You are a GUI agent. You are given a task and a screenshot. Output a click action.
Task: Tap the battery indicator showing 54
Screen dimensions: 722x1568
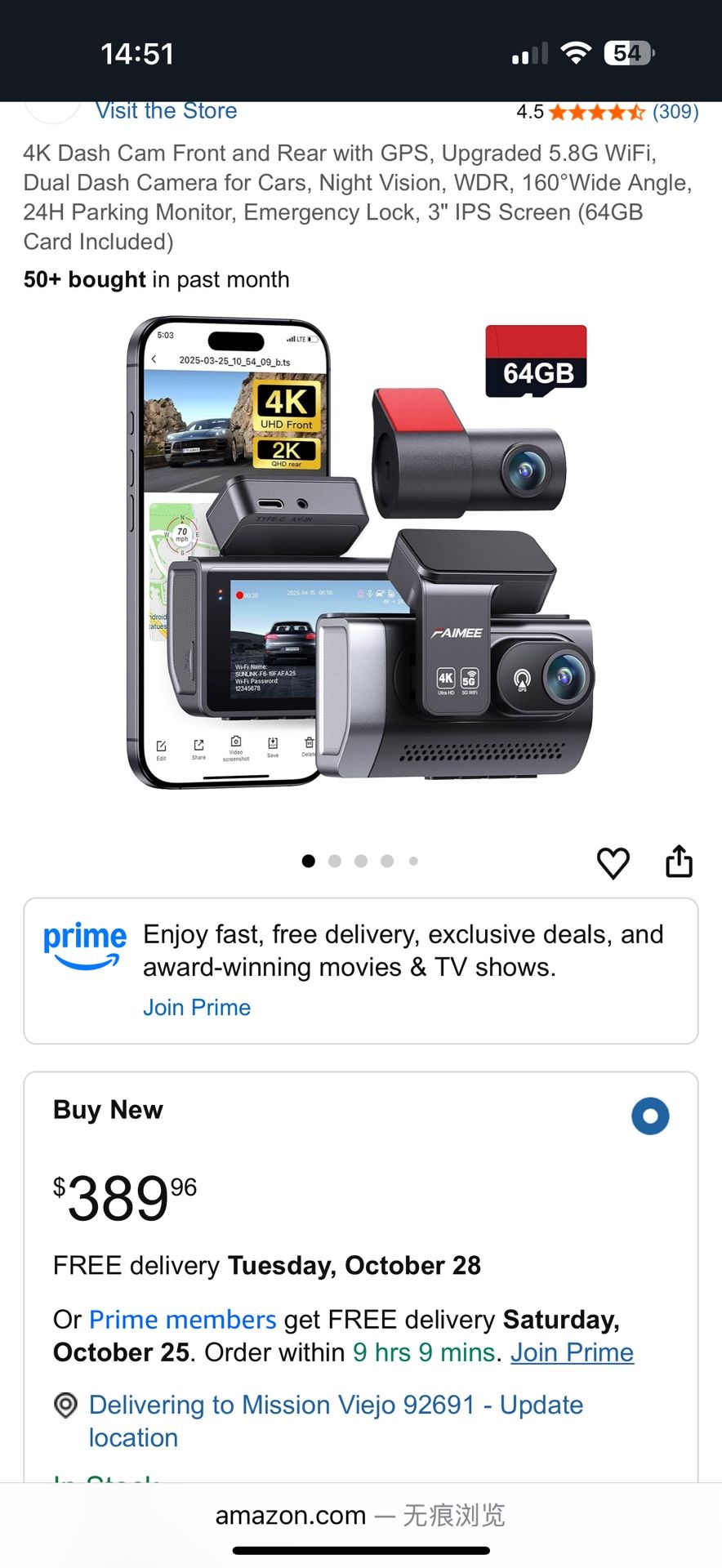tap(625, 51)
